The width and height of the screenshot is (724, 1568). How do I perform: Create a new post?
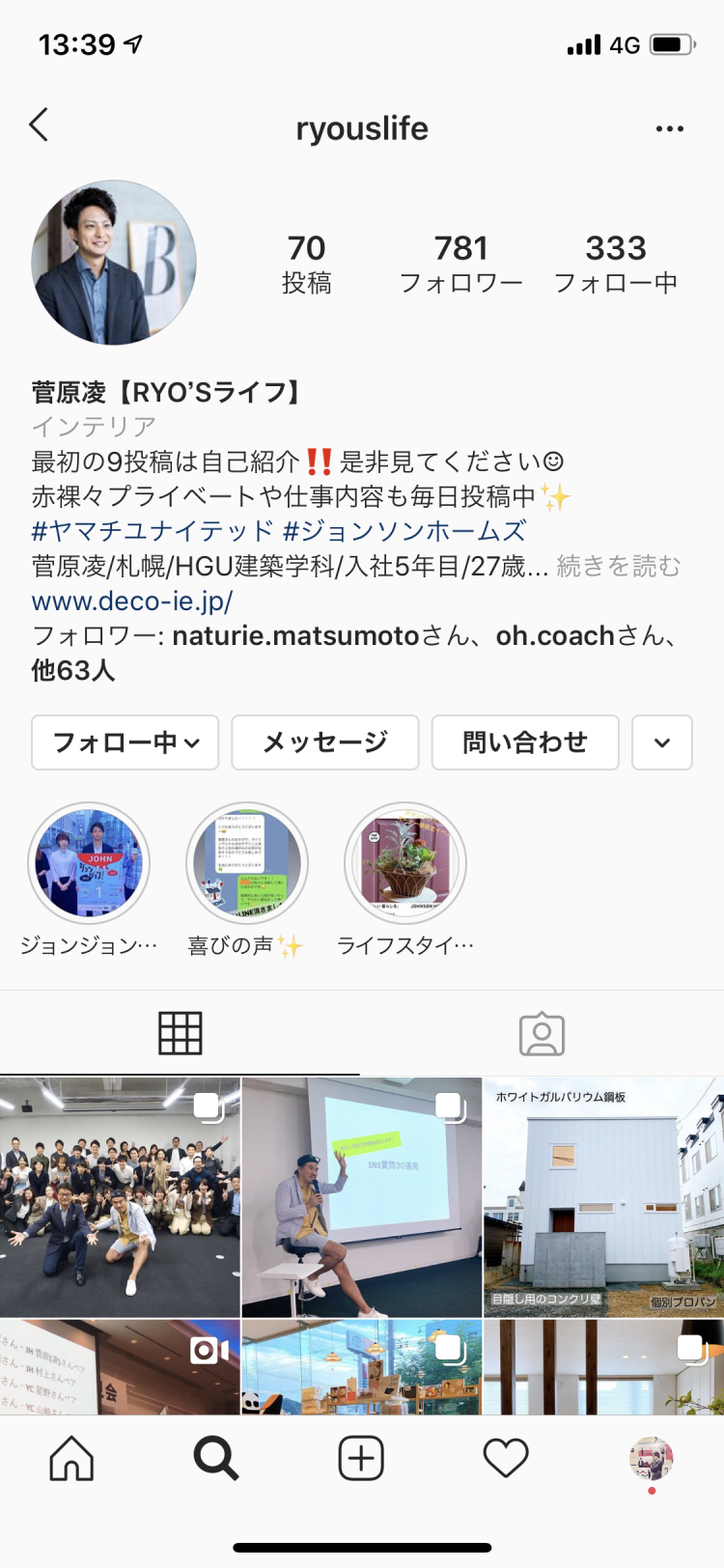tap(361, 1458)
